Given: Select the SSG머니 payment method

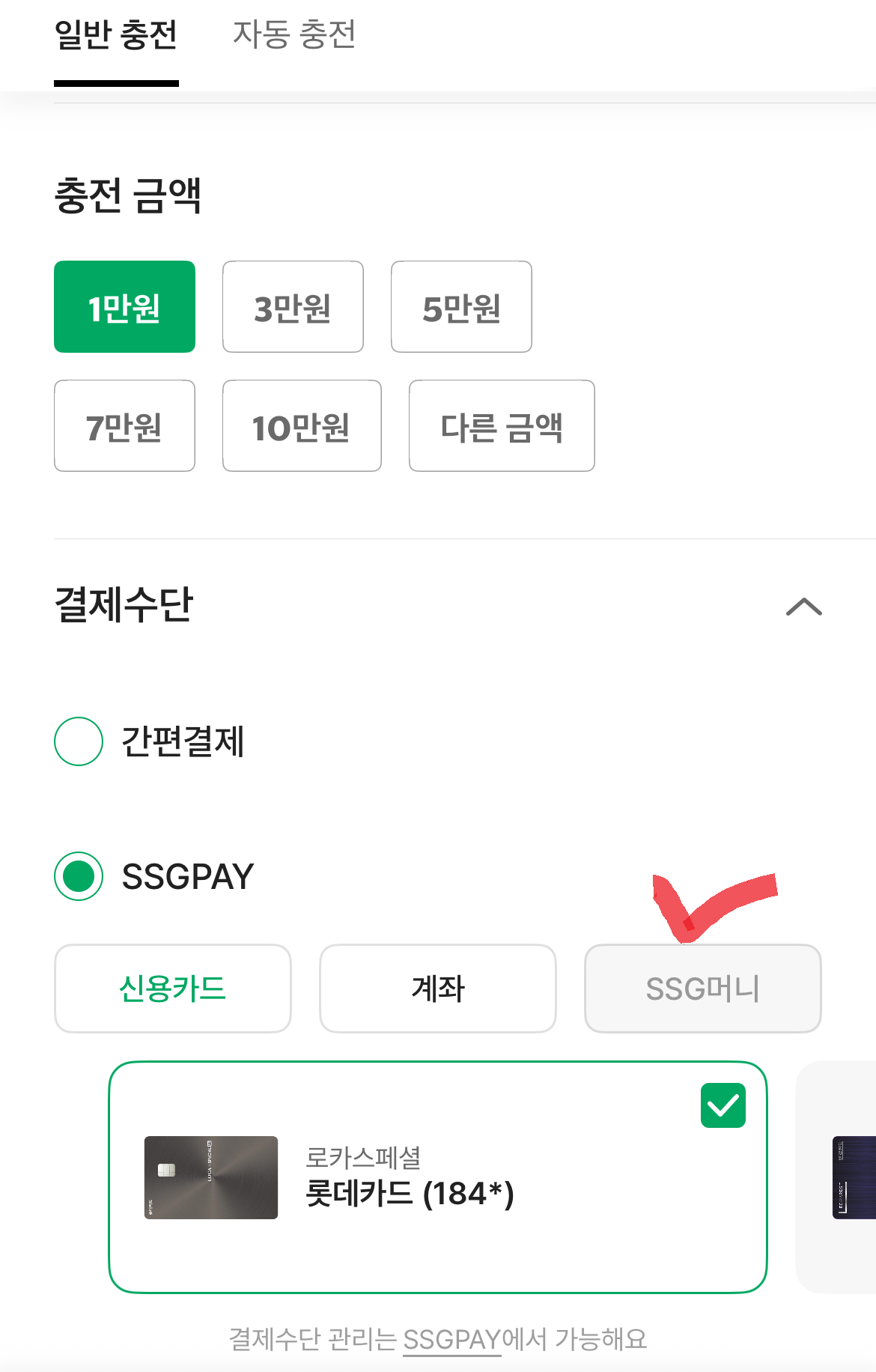Looking at the screenshot, I should tap(702, 989).
